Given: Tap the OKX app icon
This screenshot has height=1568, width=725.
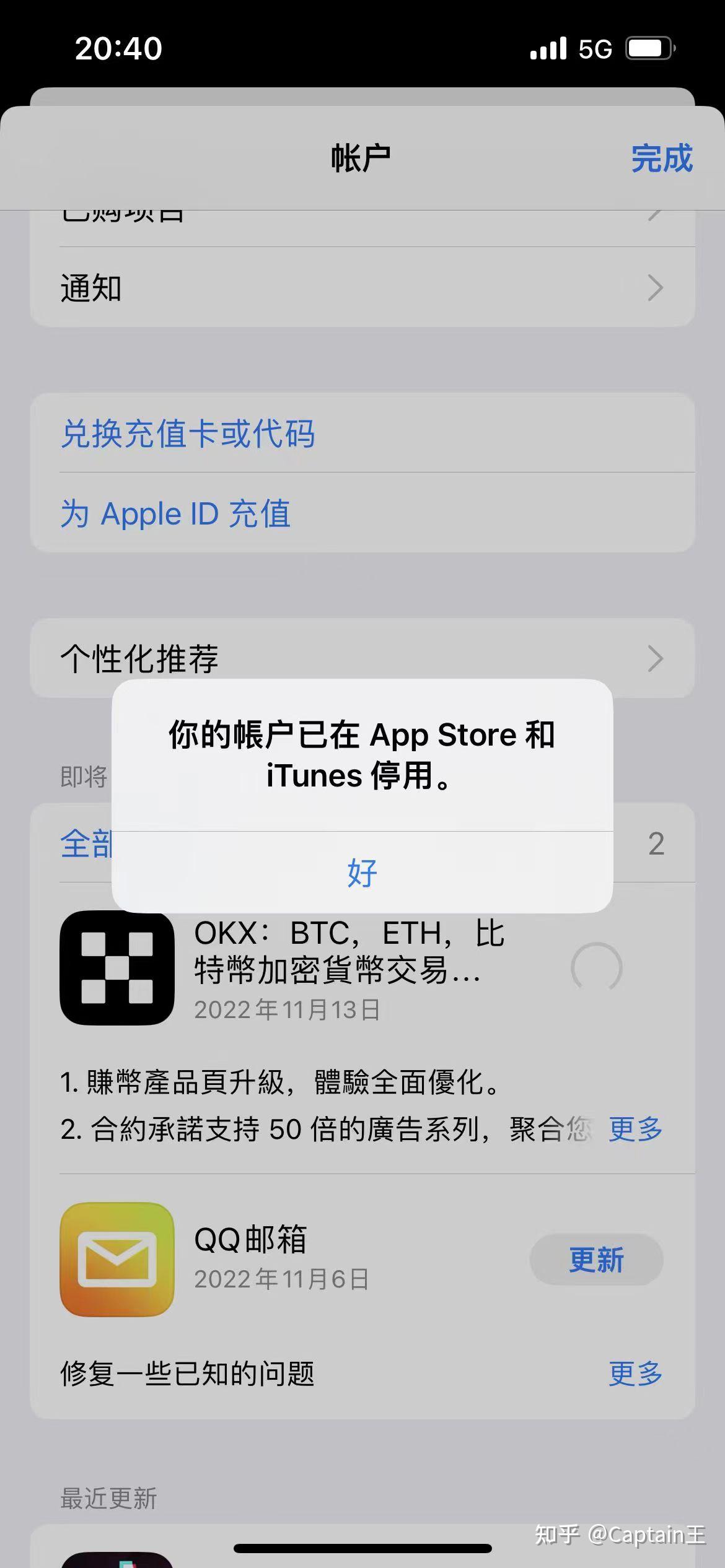Looking at the screenshot, I should click(116, 970).
